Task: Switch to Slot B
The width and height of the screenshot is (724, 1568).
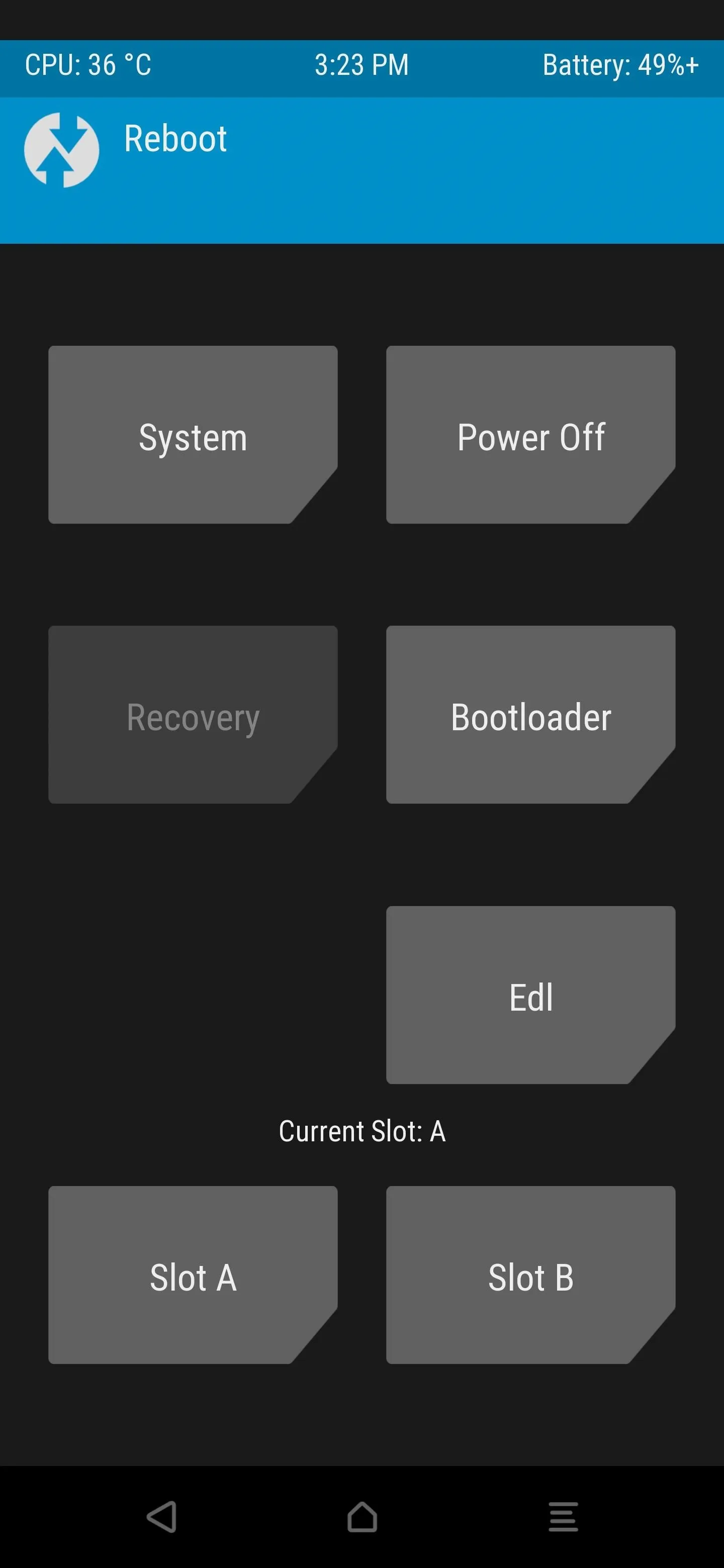Action: 530,1275
